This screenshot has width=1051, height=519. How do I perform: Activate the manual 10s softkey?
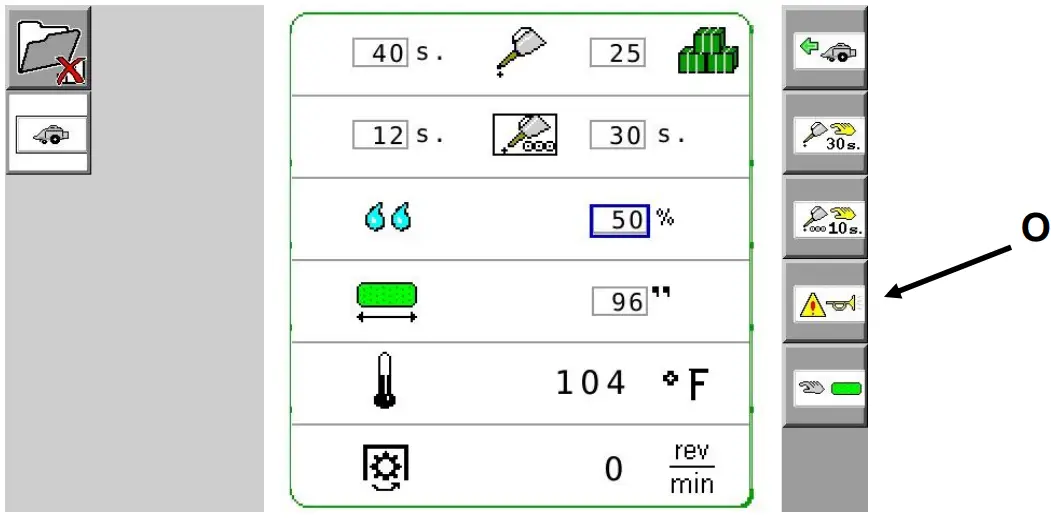[828, 220]
